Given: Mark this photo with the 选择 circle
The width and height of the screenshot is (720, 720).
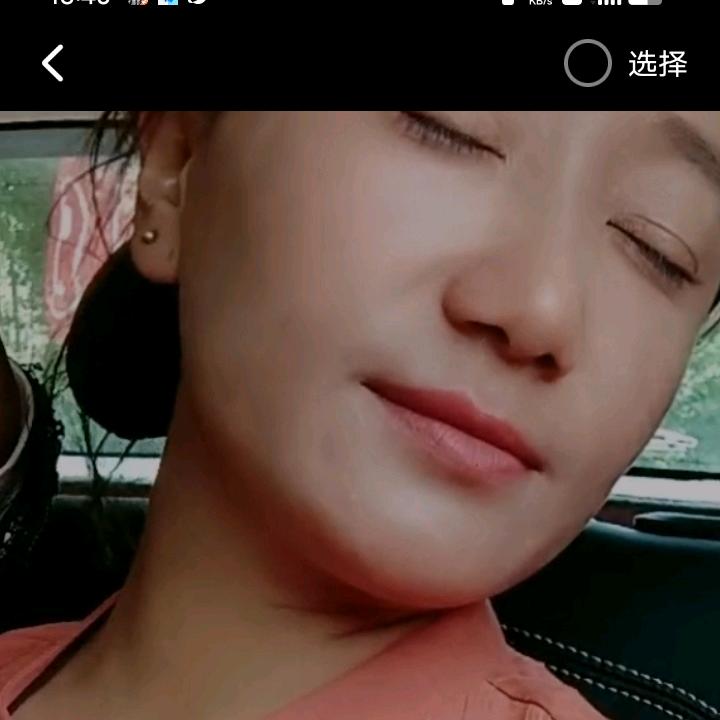Looking at the screenshot, I should pos(588,64).
